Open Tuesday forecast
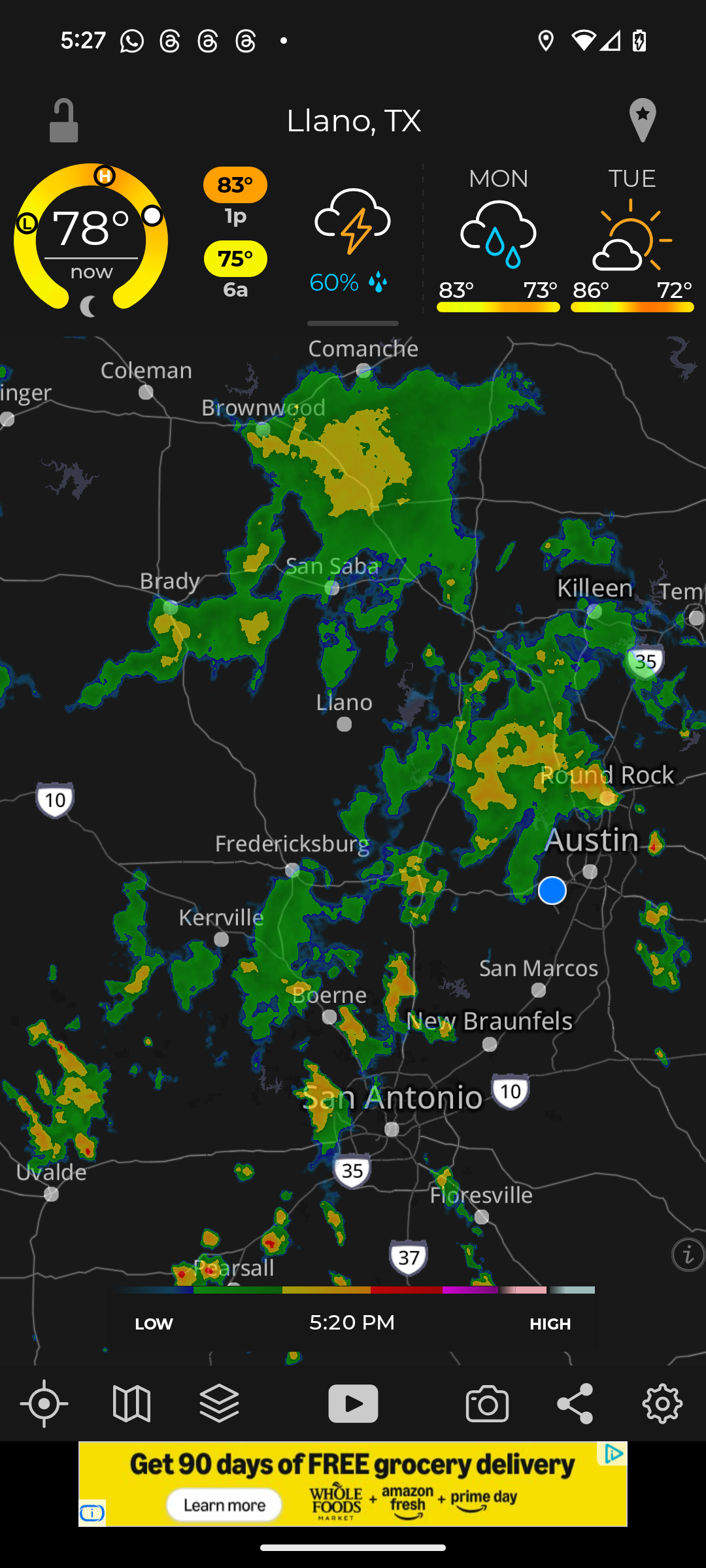Viewport: 706px width, 1568px height. 632,239
